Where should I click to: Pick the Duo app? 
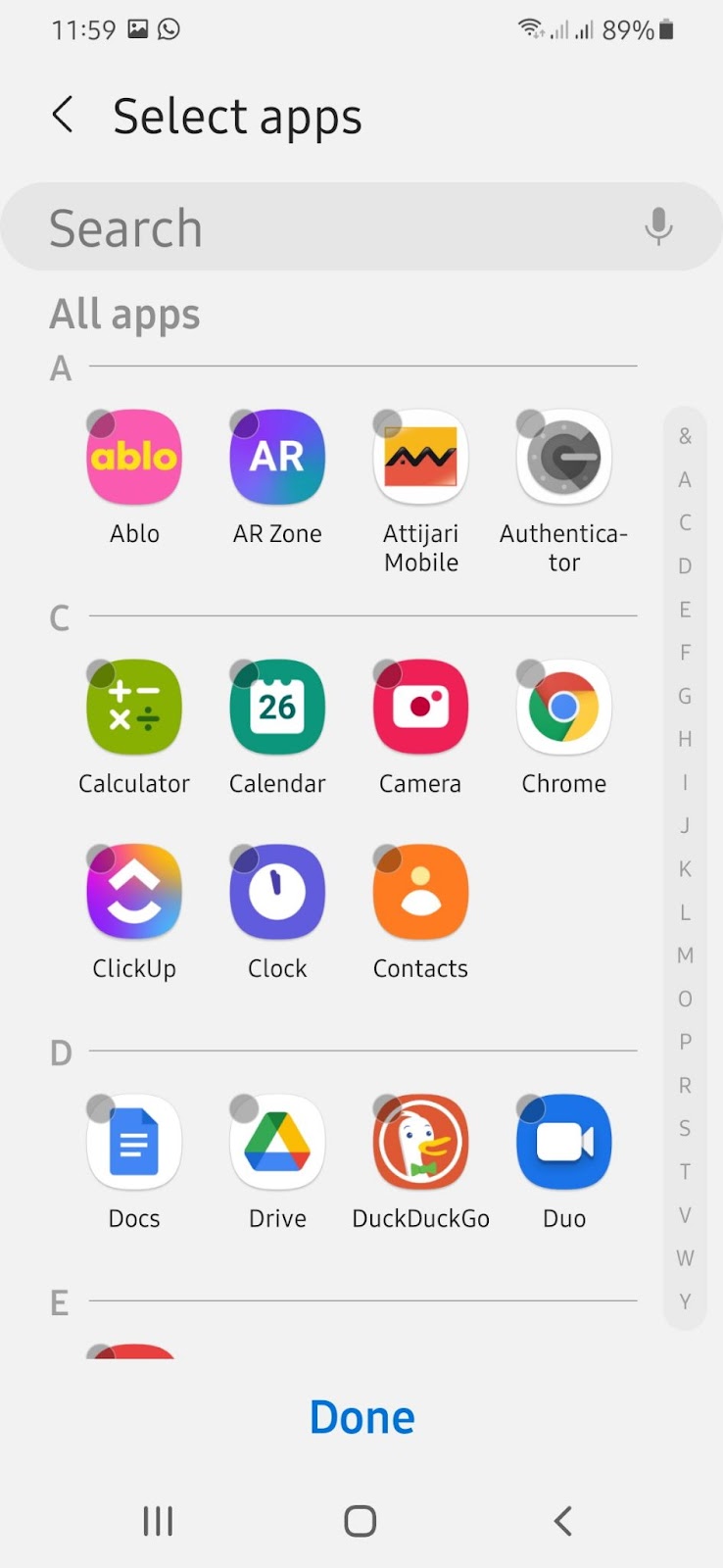[x=563, y=1143]
